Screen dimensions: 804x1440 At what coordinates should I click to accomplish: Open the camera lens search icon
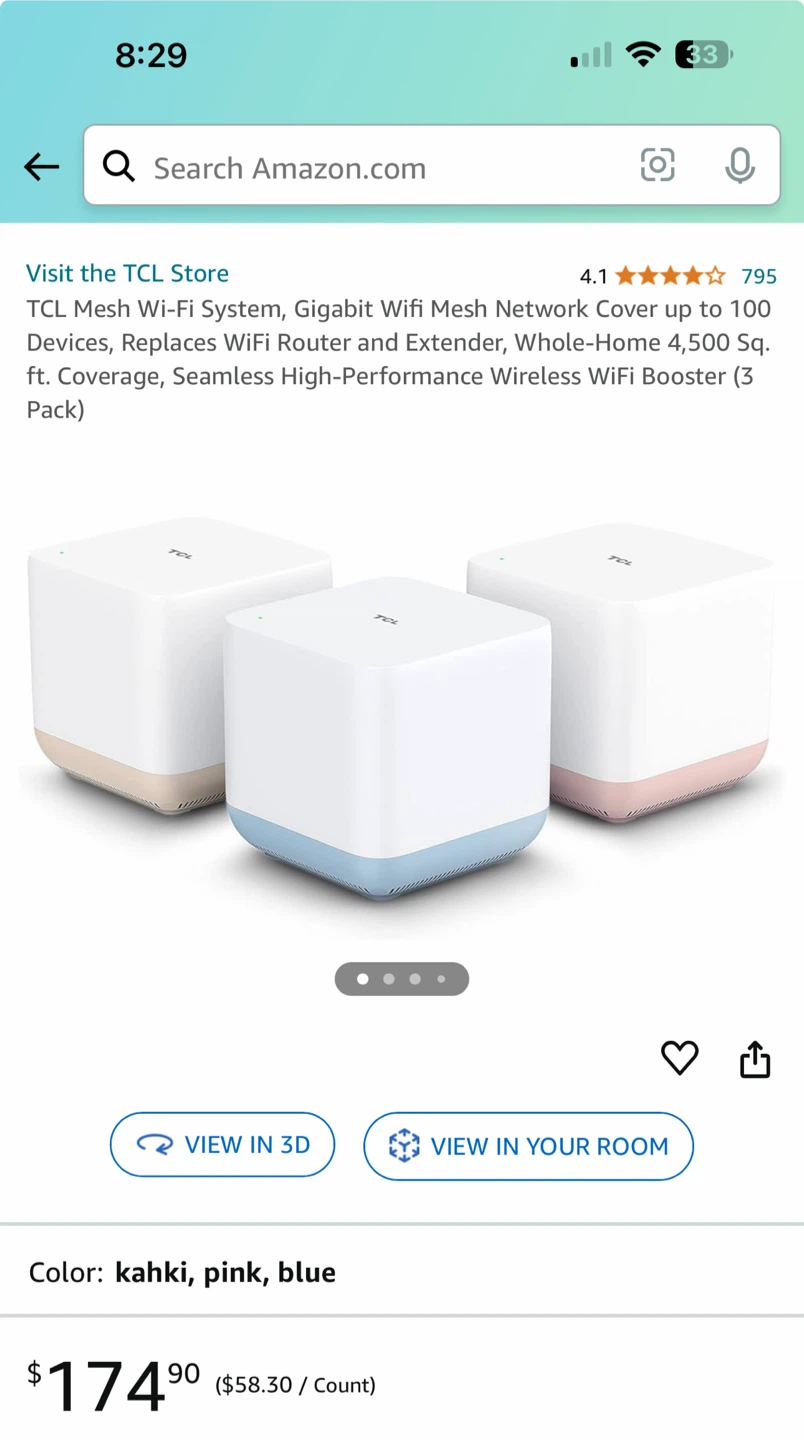click(x=657, y=165)
